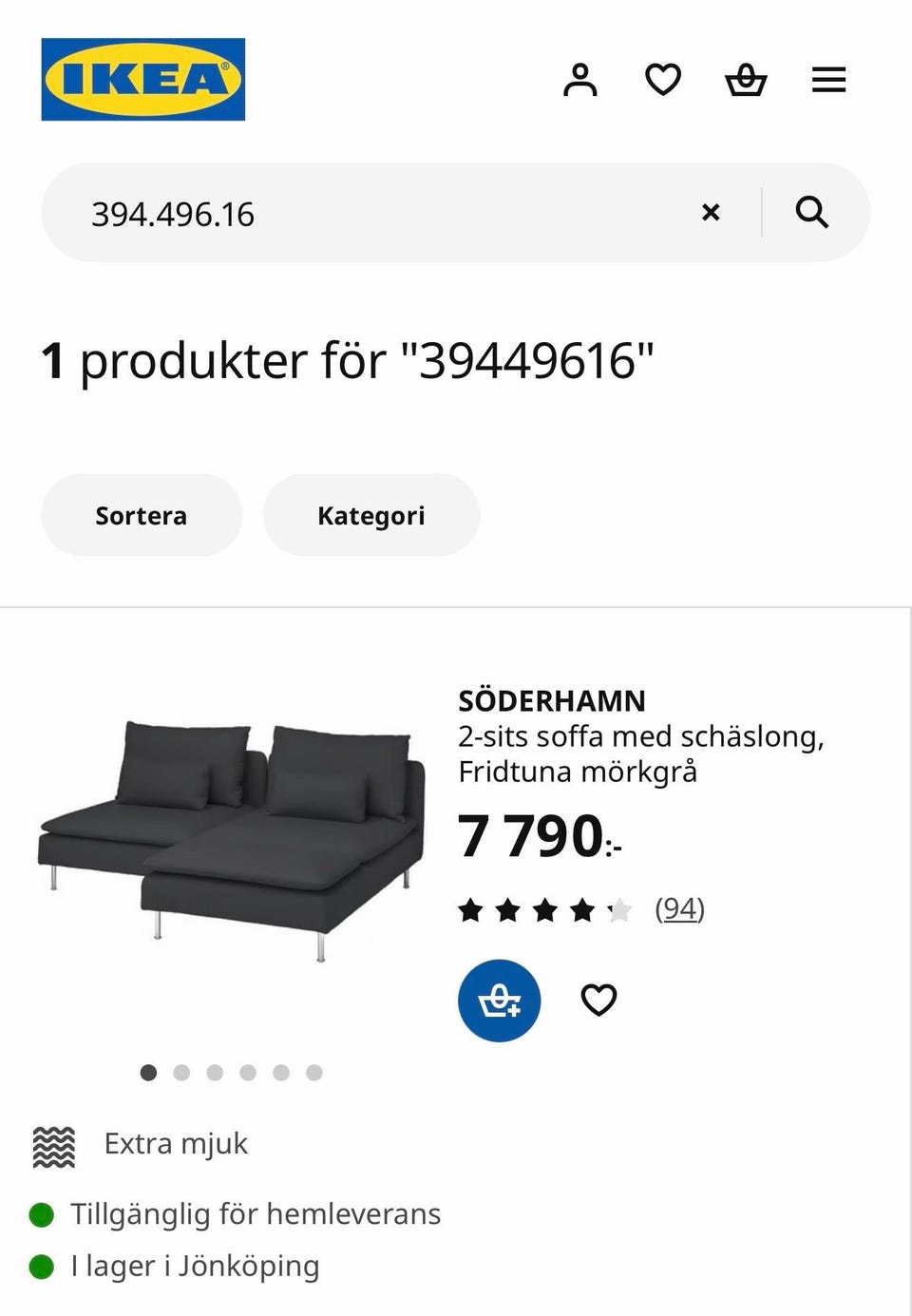912x1316 pixels.
Task: Open SÖDERHAMN product title
Action: click(x=552, y=701)
